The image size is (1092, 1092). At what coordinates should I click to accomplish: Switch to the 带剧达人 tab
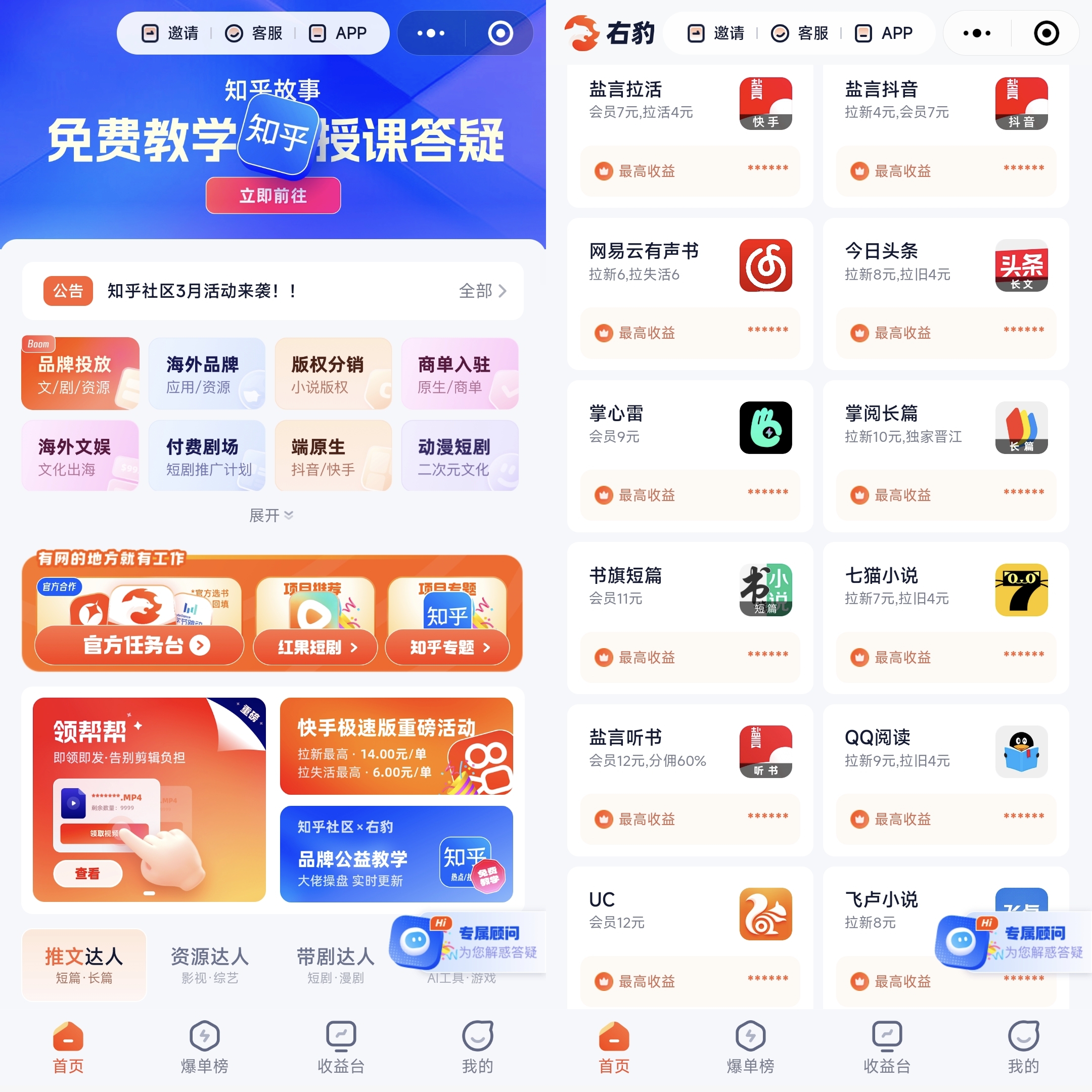click(x=336, y=964)
